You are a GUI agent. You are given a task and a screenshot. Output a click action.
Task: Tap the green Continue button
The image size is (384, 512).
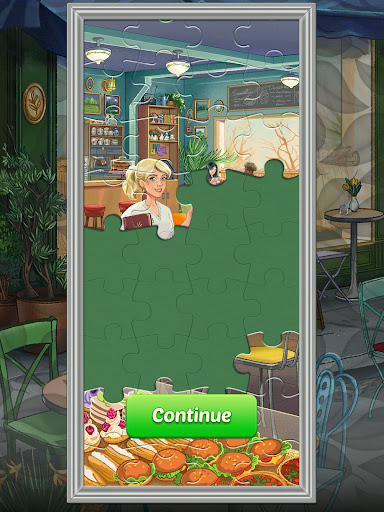point(192,416)
